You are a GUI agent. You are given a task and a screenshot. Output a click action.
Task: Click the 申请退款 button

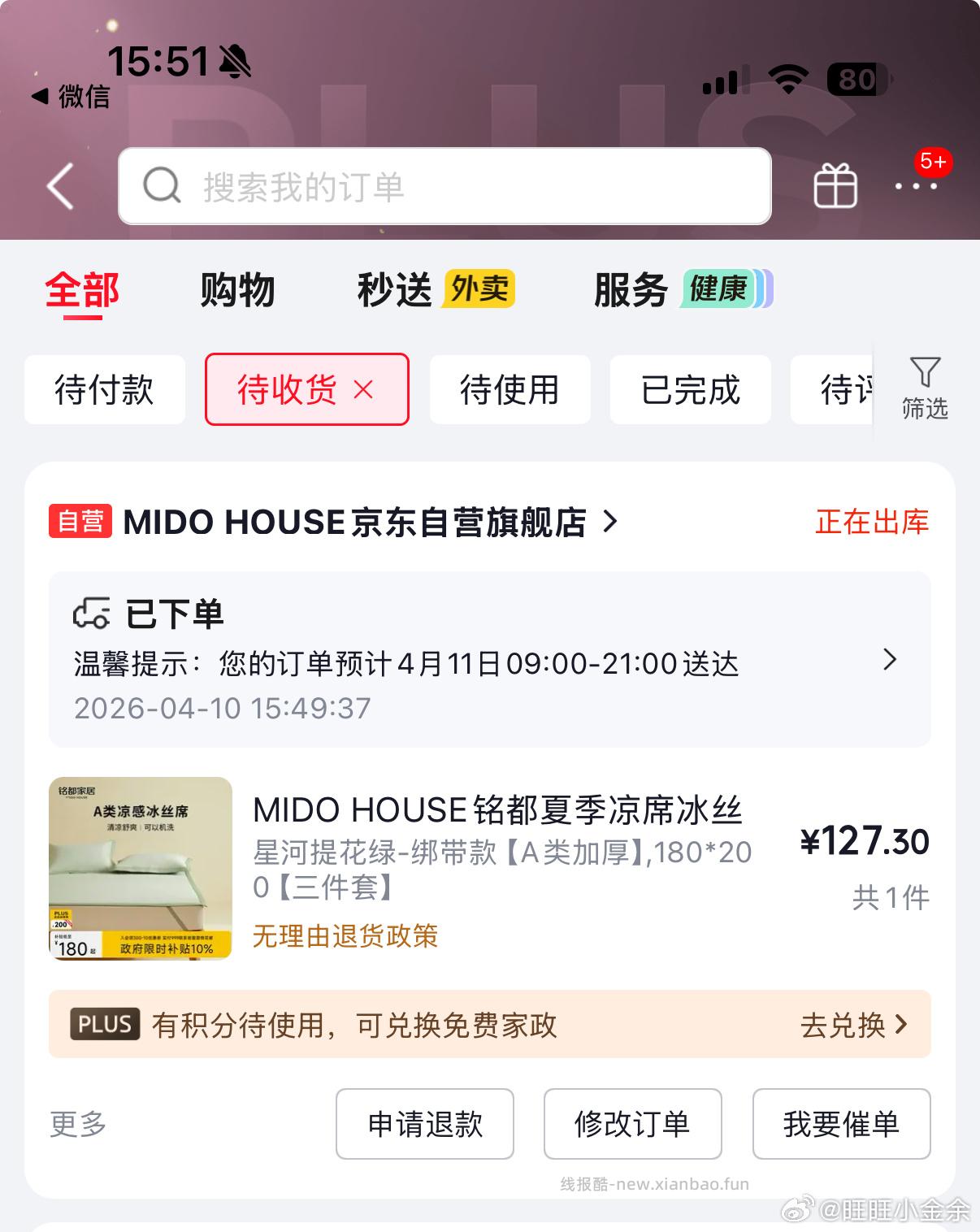coord(426,1125)
